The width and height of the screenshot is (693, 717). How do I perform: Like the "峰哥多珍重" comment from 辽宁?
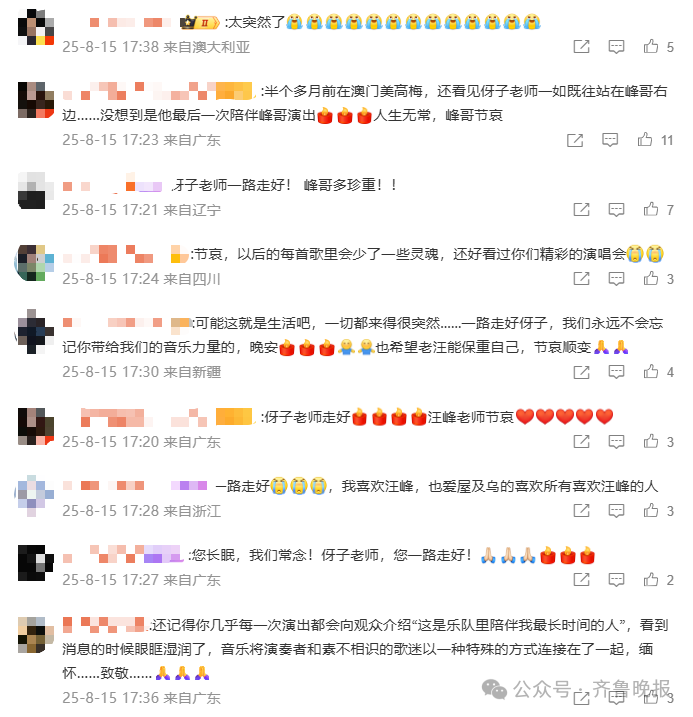tap(651, 210)
